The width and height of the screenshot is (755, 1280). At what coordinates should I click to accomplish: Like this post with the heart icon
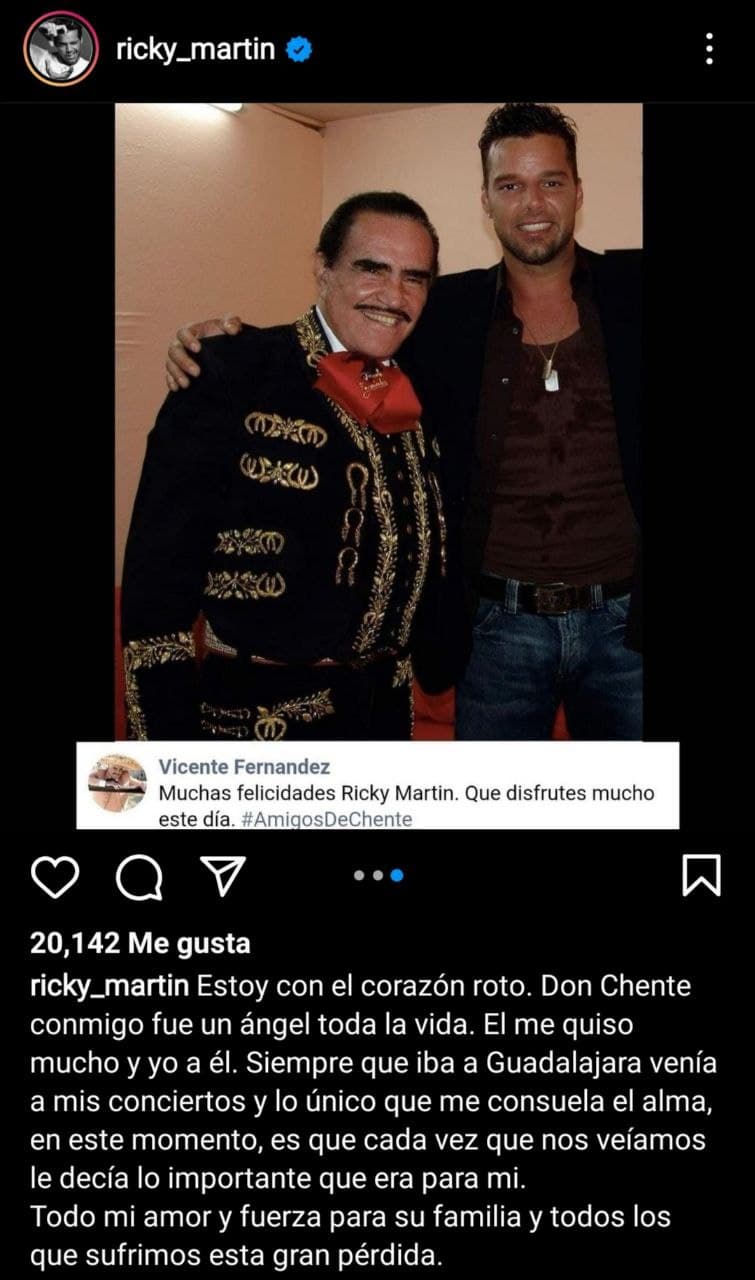coord(55,877)
